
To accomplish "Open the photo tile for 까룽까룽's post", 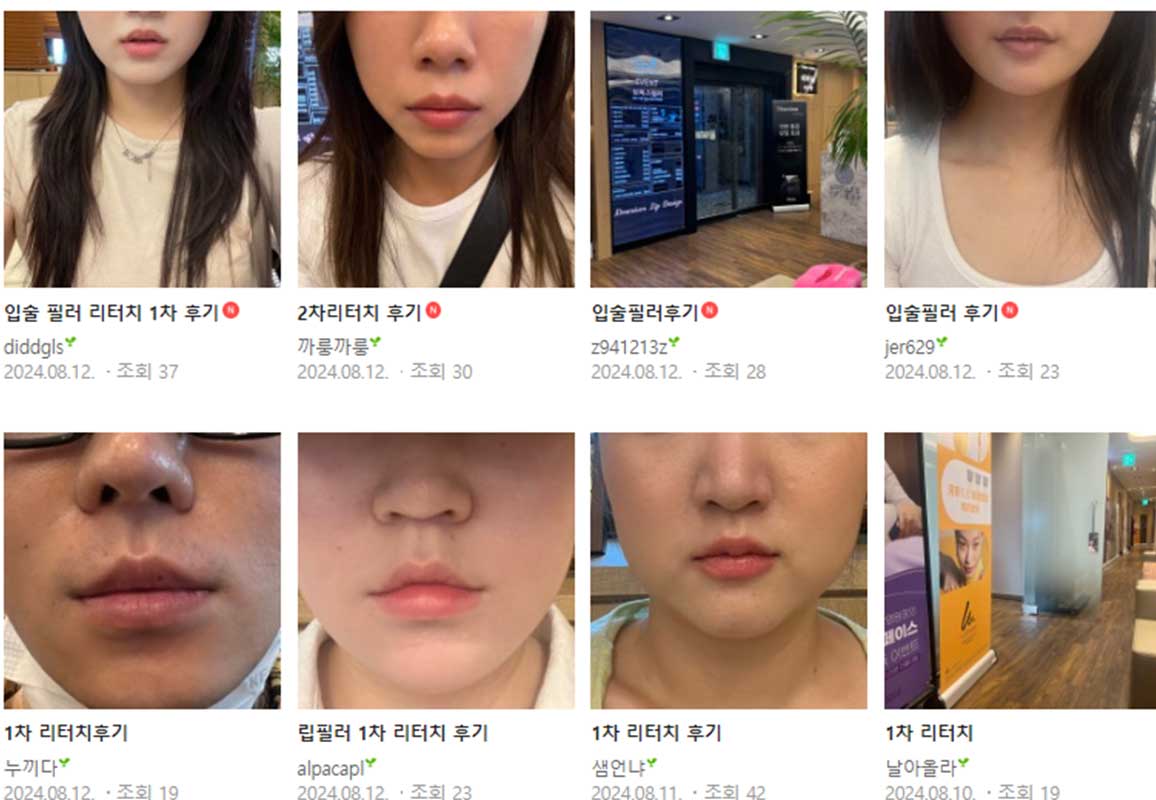I will 436,150.
